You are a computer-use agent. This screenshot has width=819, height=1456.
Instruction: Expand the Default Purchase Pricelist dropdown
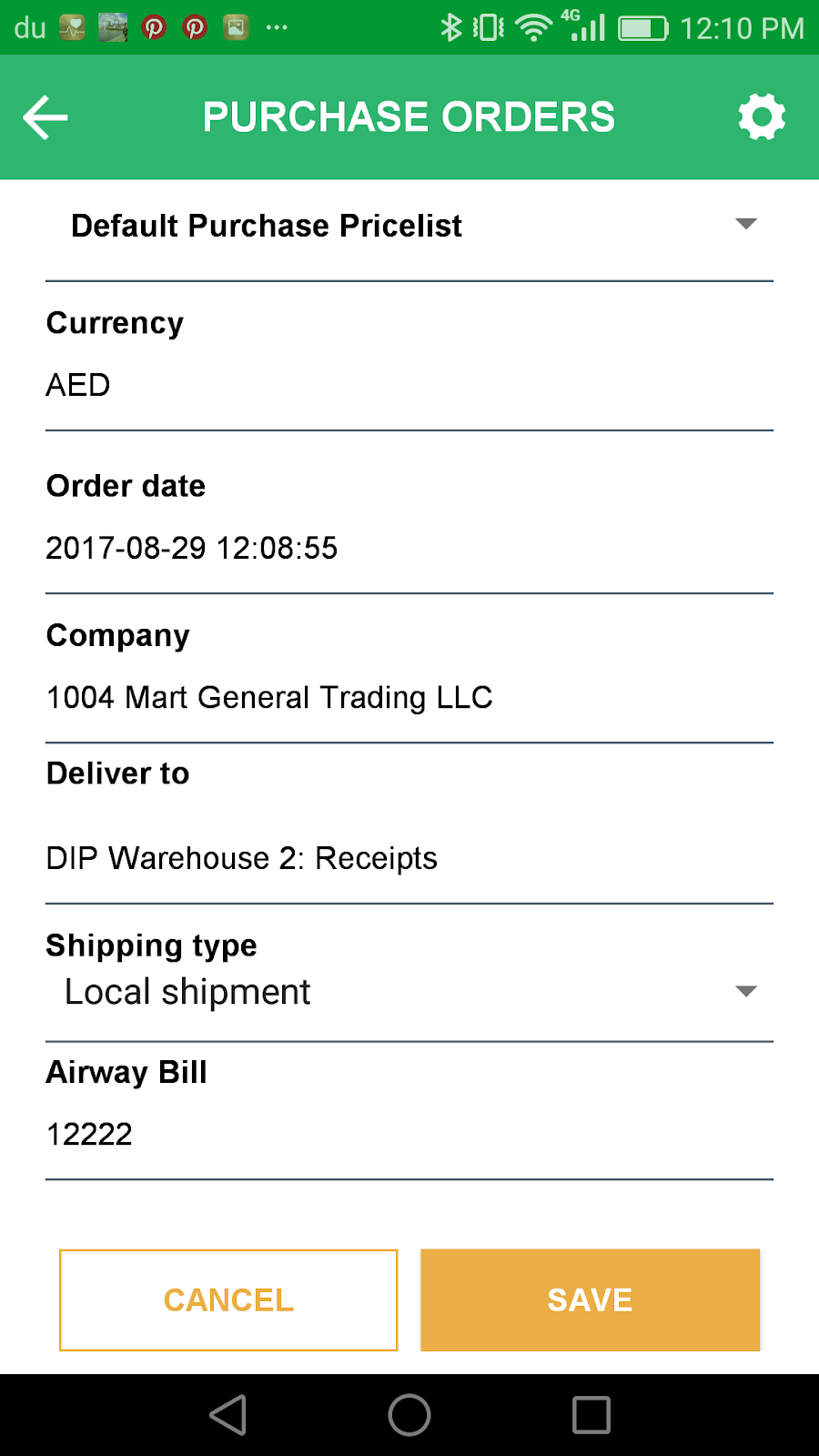pos(409,226)
